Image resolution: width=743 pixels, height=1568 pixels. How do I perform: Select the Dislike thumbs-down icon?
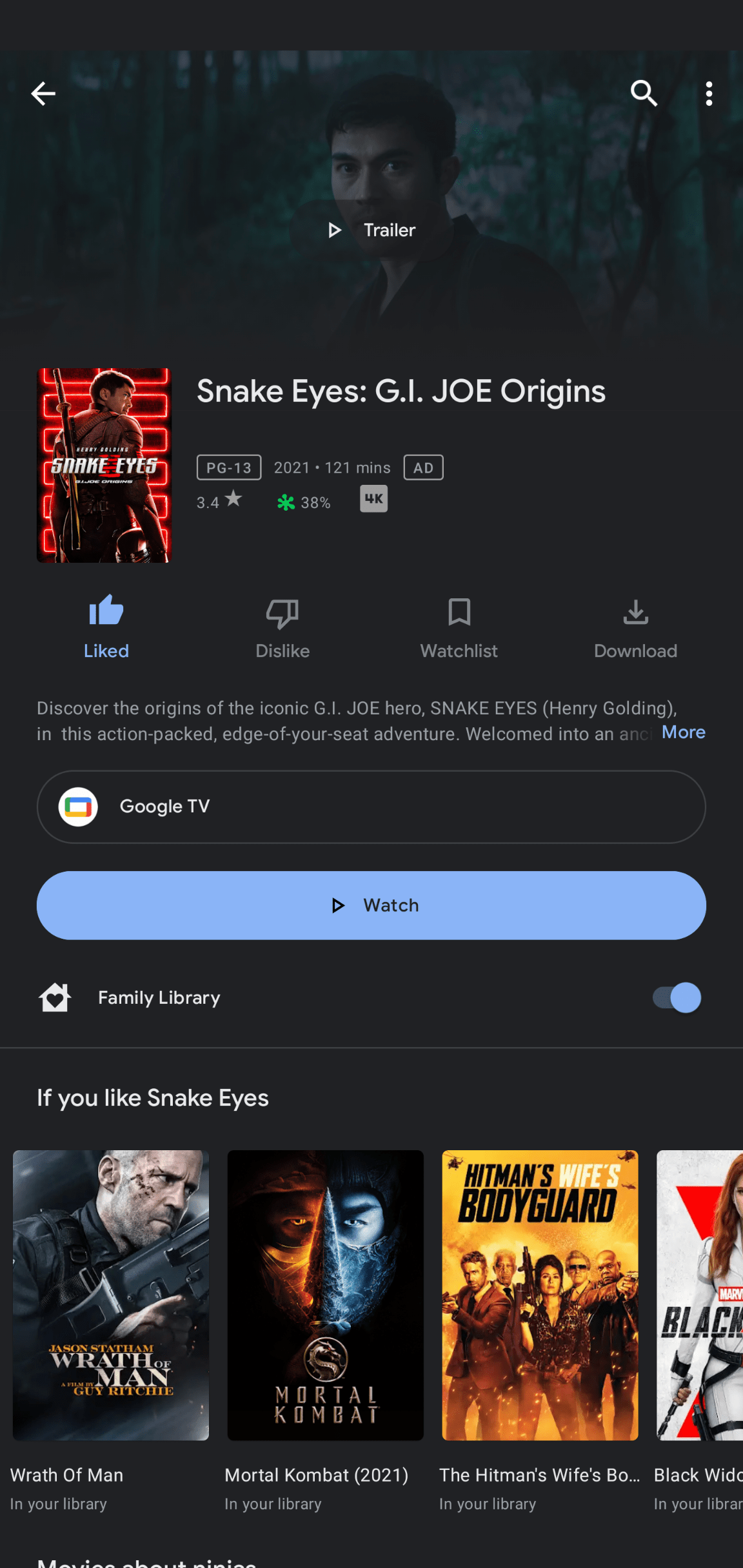click(x=282, y=613)
